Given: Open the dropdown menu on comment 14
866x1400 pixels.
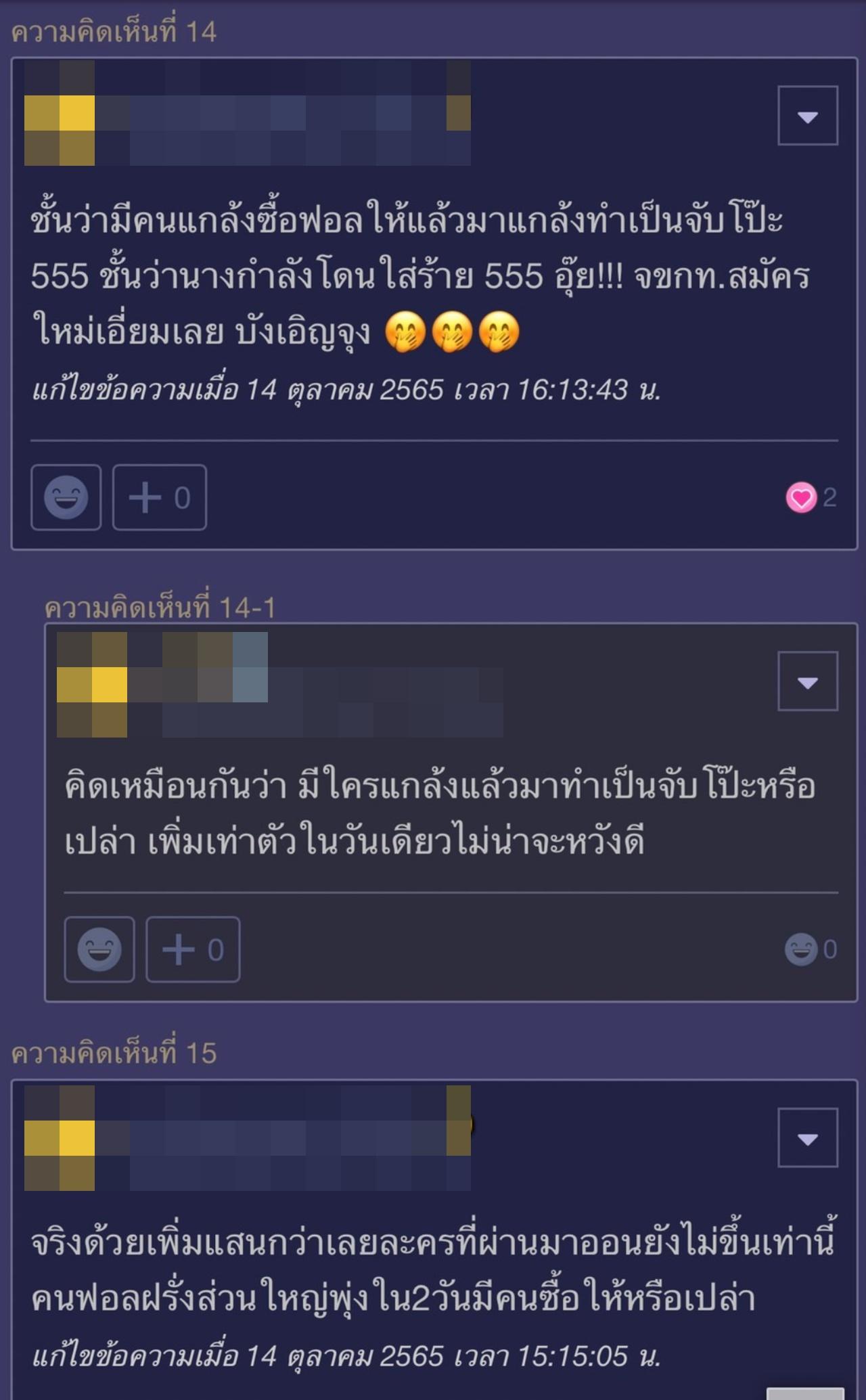Looking at the screenshot, I should pos(807,116).
